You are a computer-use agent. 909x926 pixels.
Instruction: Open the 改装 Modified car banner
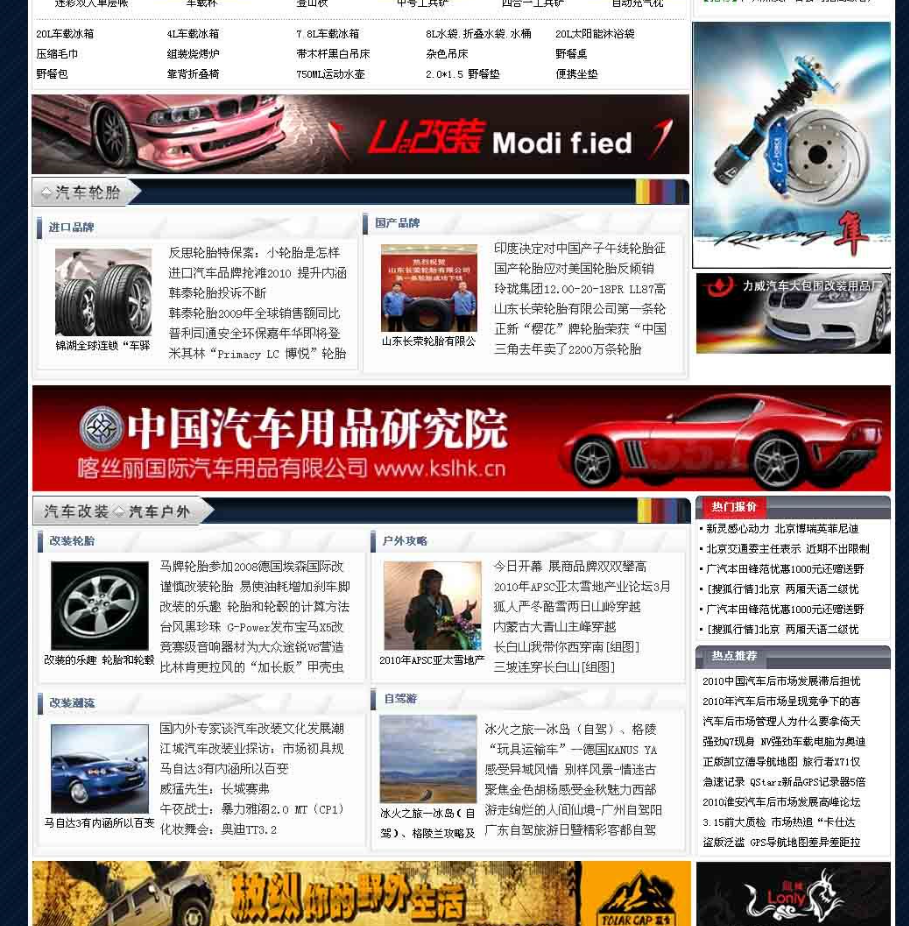(360, 134)
